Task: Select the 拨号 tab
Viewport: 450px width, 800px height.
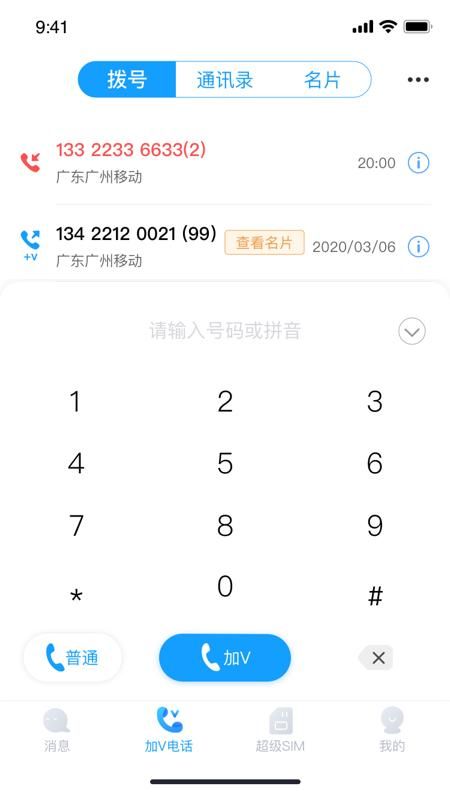Action: (x=127, y=80)
